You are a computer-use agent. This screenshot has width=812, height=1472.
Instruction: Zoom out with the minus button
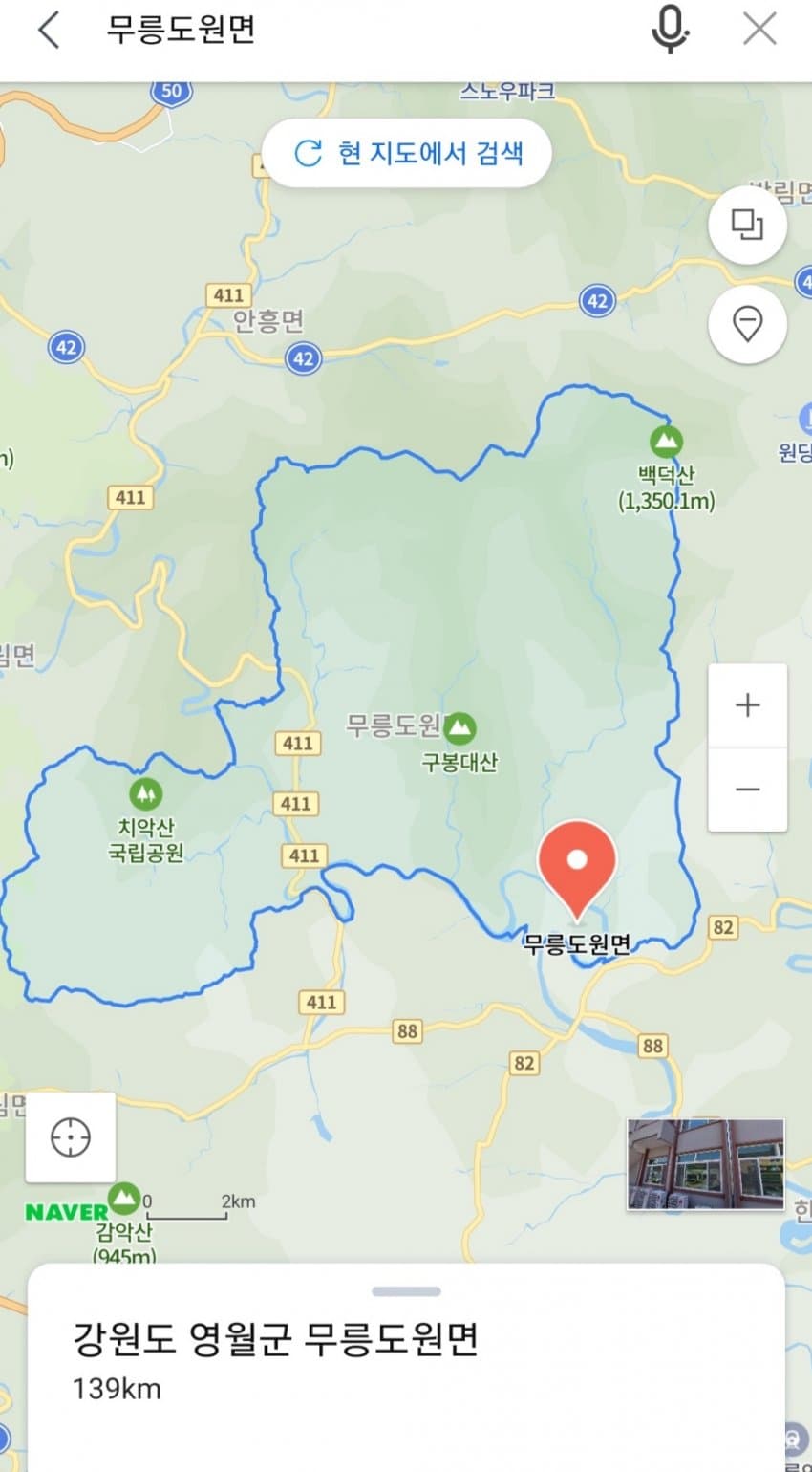click(747, 790)
